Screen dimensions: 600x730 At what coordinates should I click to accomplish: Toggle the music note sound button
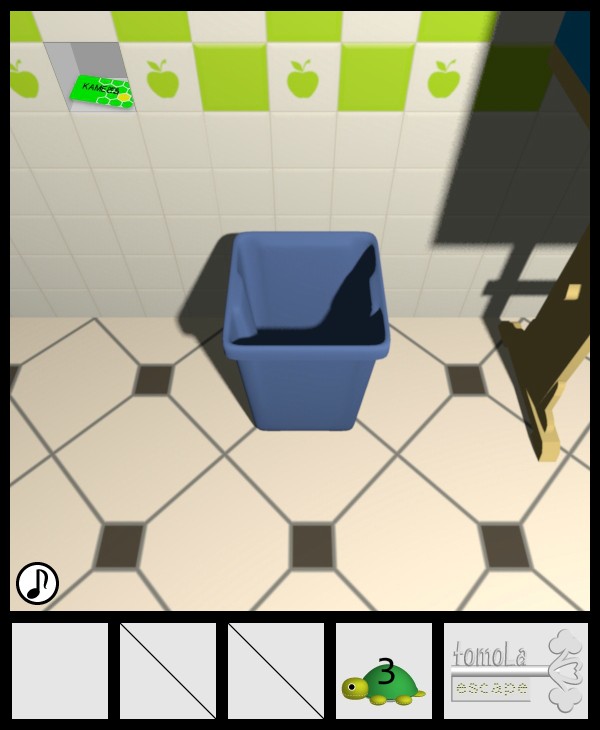38,583
